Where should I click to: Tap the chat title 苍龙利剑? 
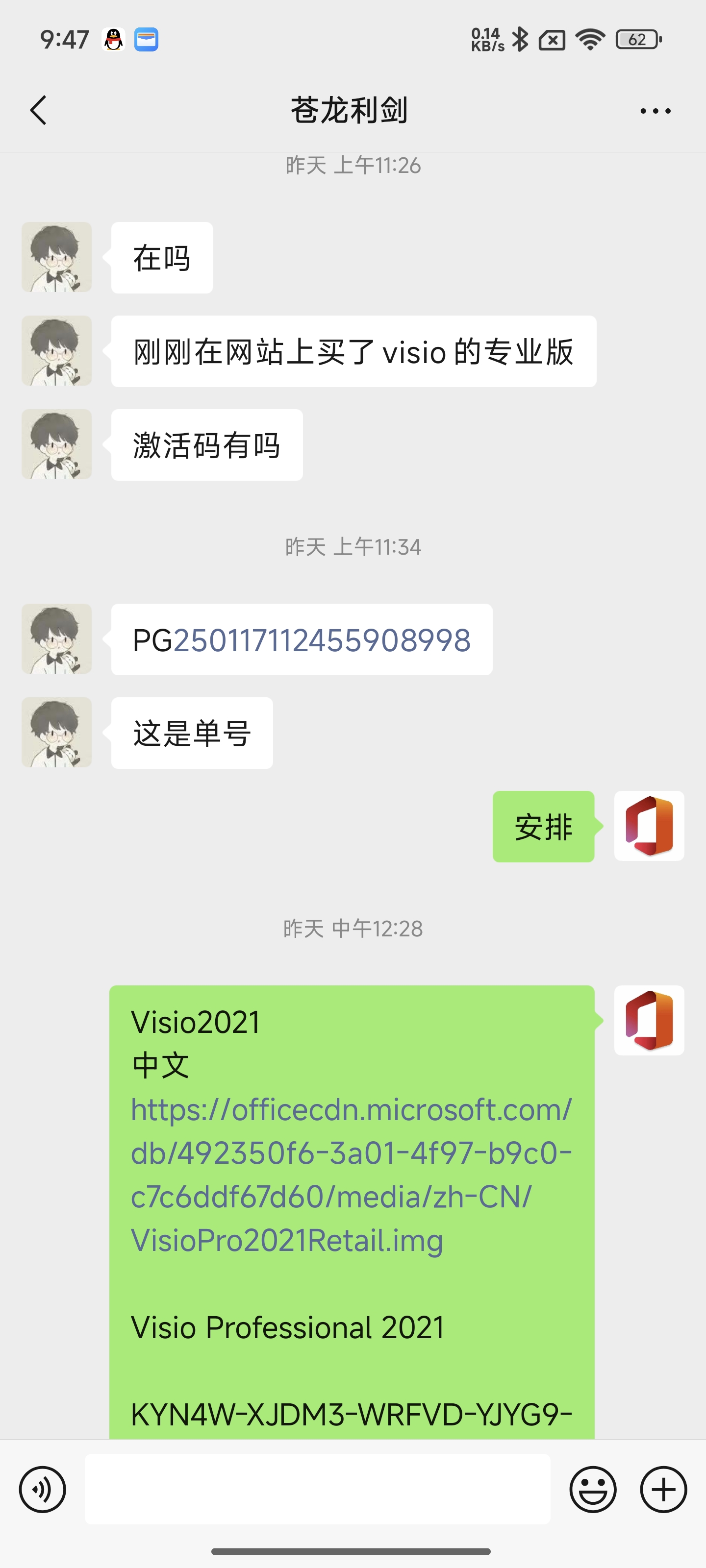click(352, 110)
